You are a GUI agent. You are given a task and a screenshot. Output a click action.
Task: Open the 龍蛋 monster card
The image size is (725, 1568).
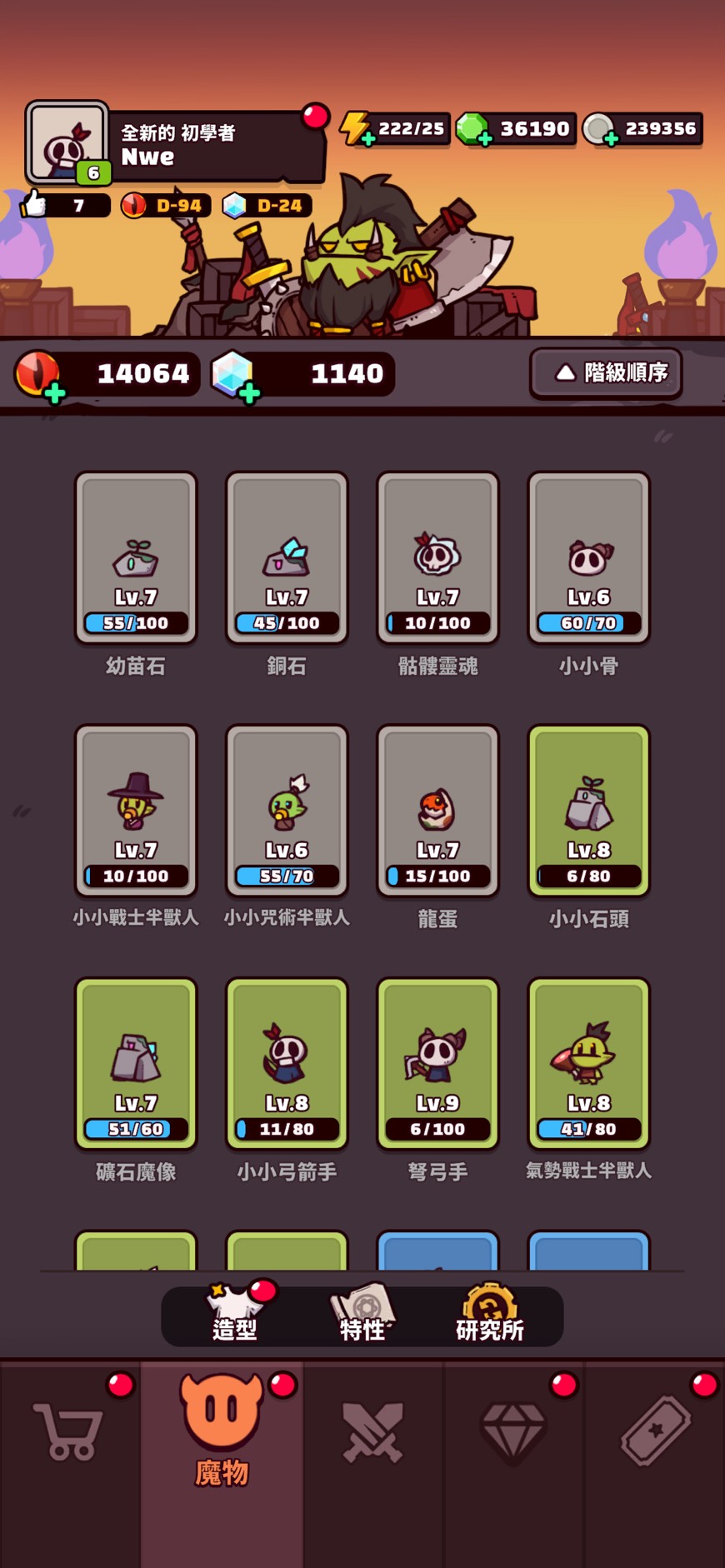click(x=437, y=810)
